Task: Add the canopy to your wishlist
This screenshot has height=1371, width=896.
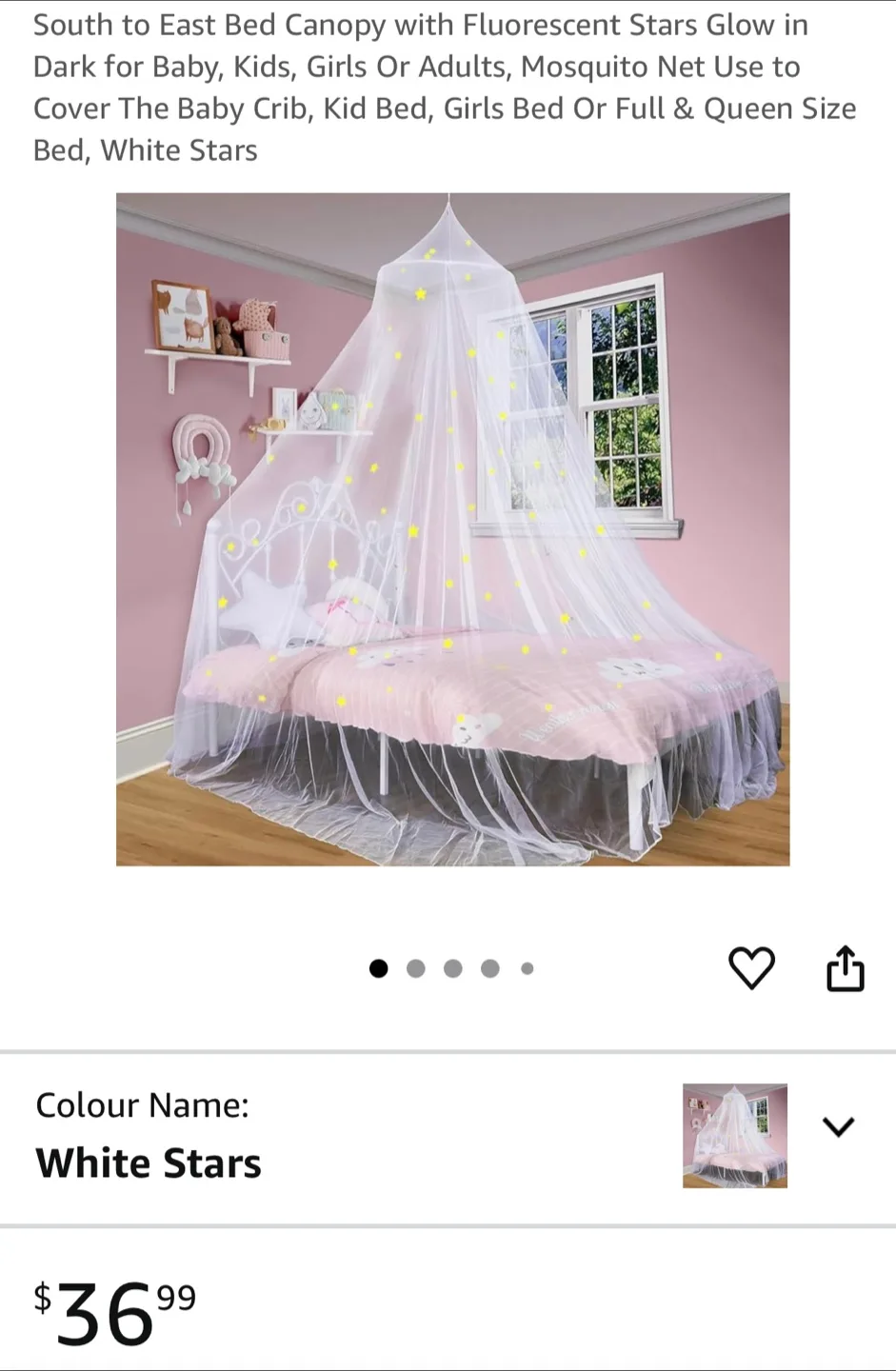Action: tap(751, 967)
